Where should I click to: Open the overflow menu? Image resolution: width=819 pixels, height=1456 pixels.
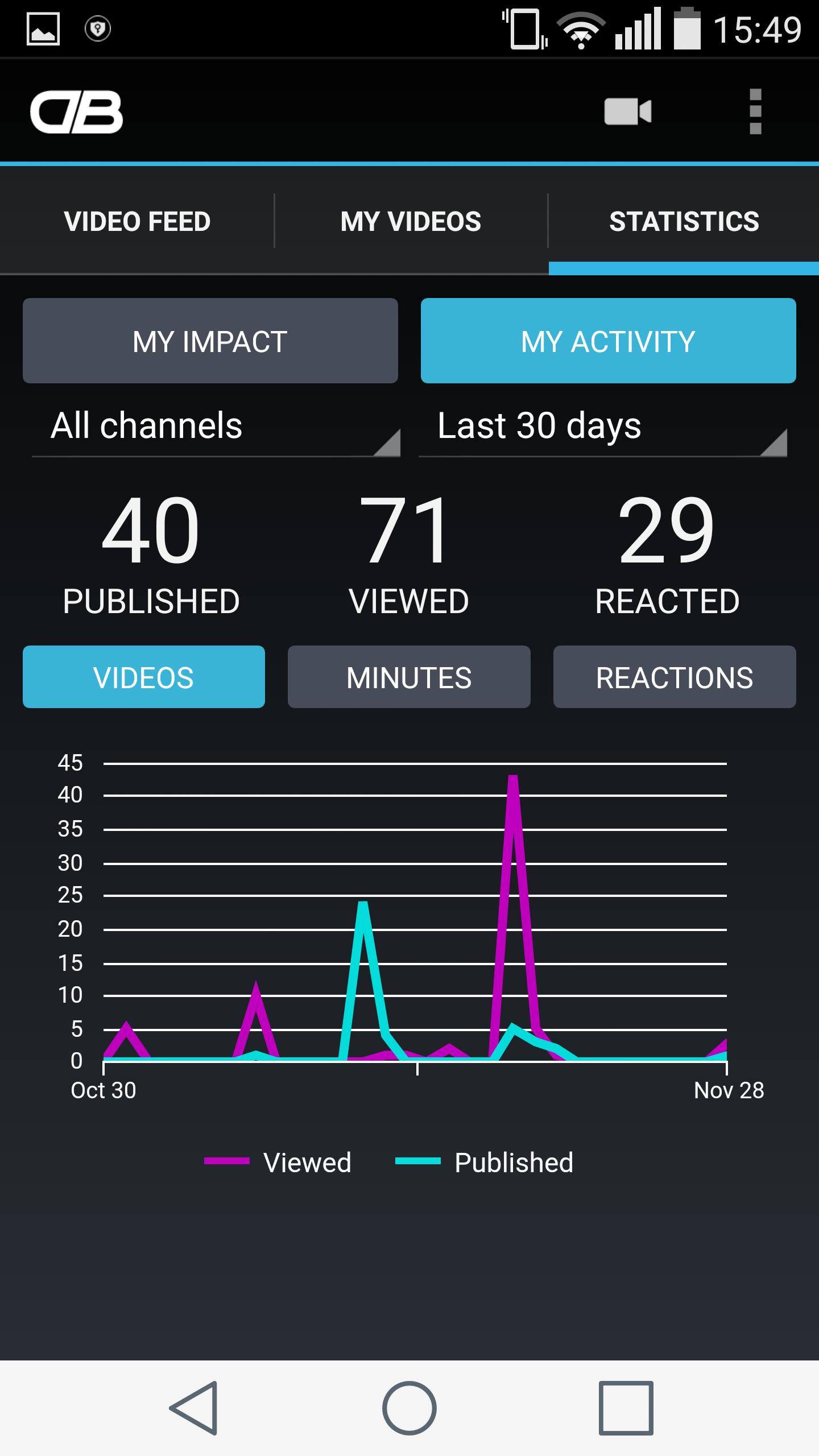point(755,111)
